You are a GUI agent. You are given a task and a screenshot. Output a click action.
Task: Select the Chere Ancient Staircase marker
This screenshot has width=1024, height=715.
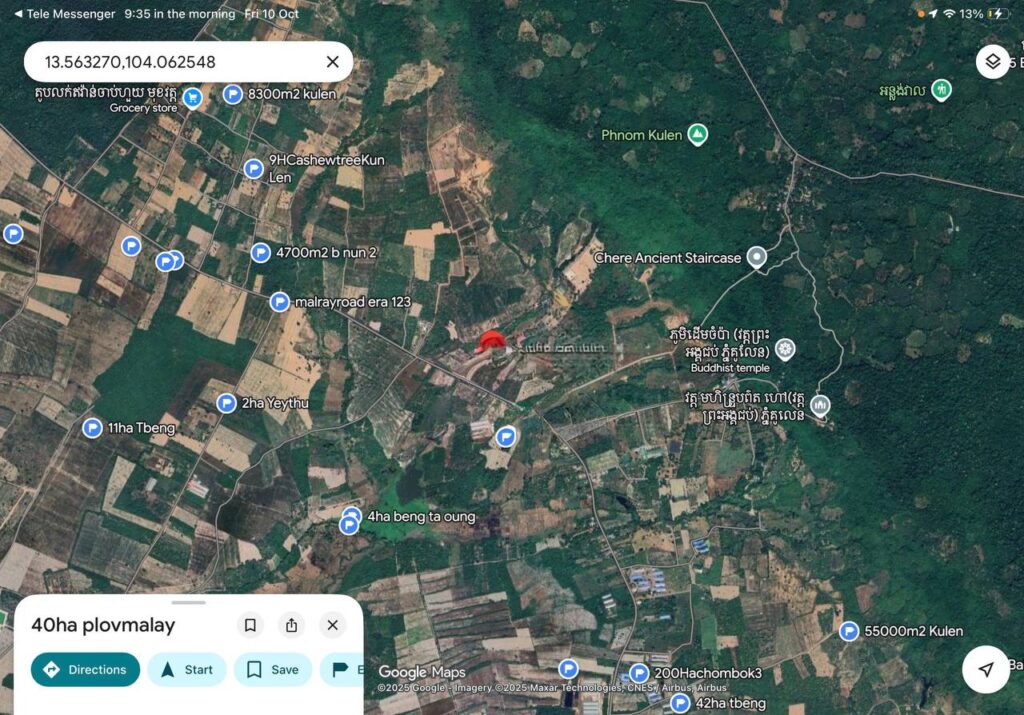(757, 258)
